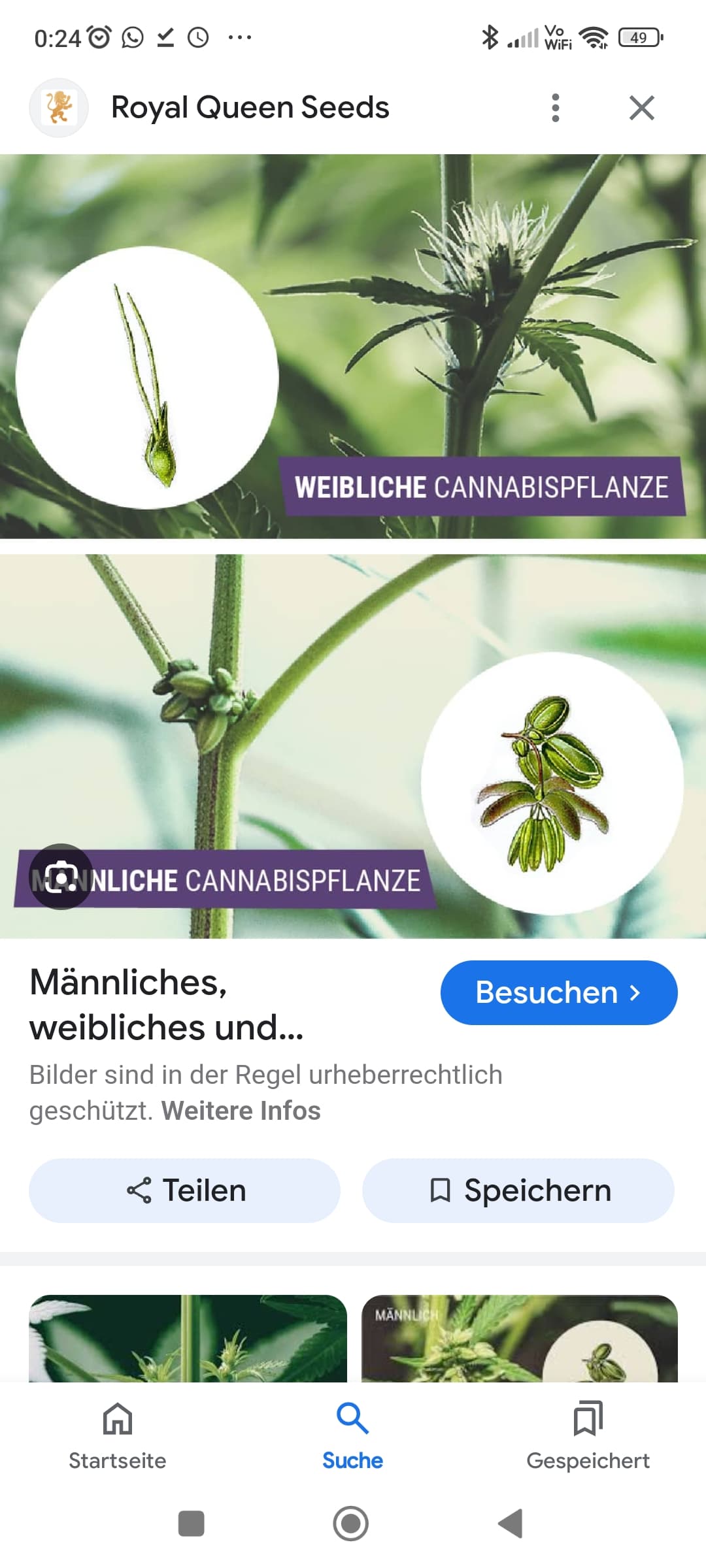
Task: Go back with the system back button
Action: pyautogui.click(x=511, y=1524)
